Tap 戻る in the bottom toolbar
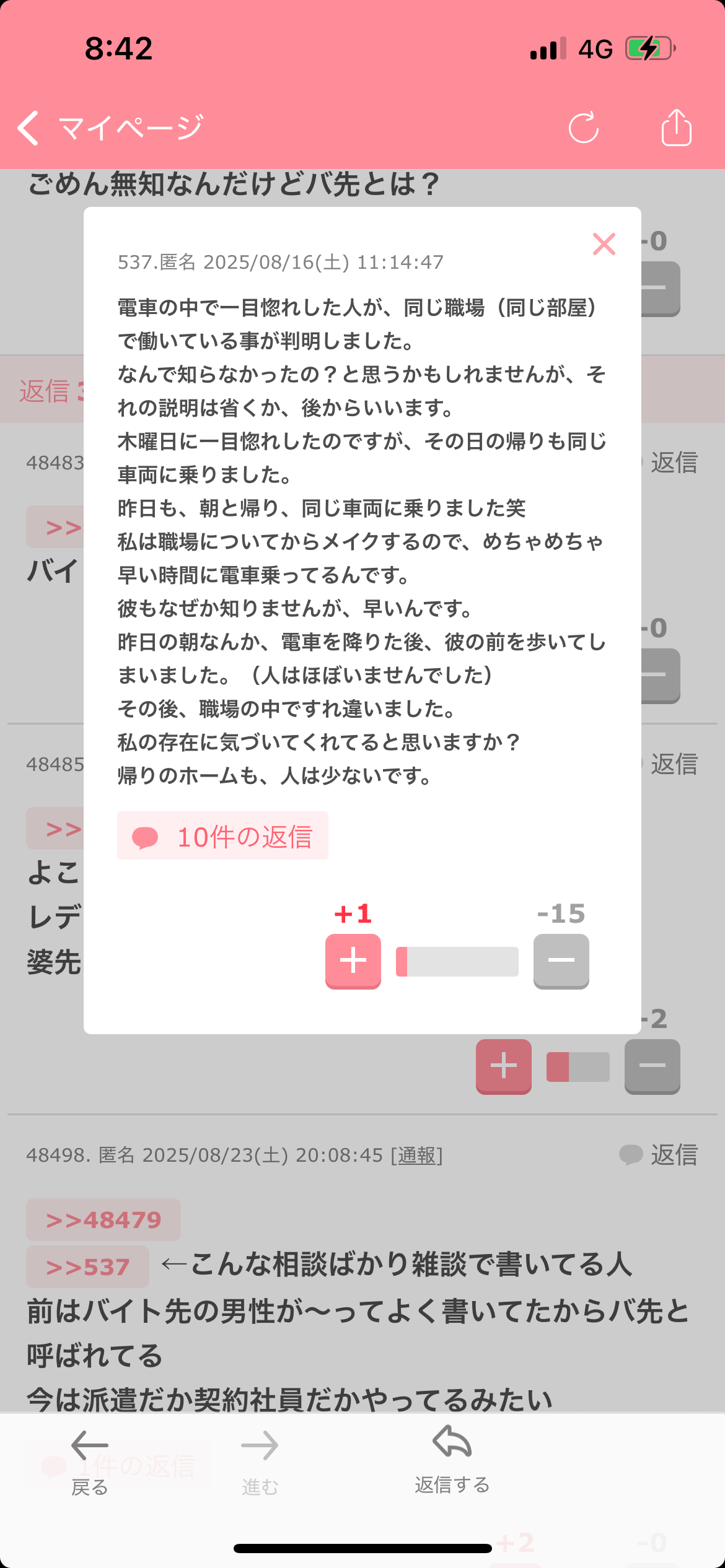725x1568 pixels. [90, 1463]
